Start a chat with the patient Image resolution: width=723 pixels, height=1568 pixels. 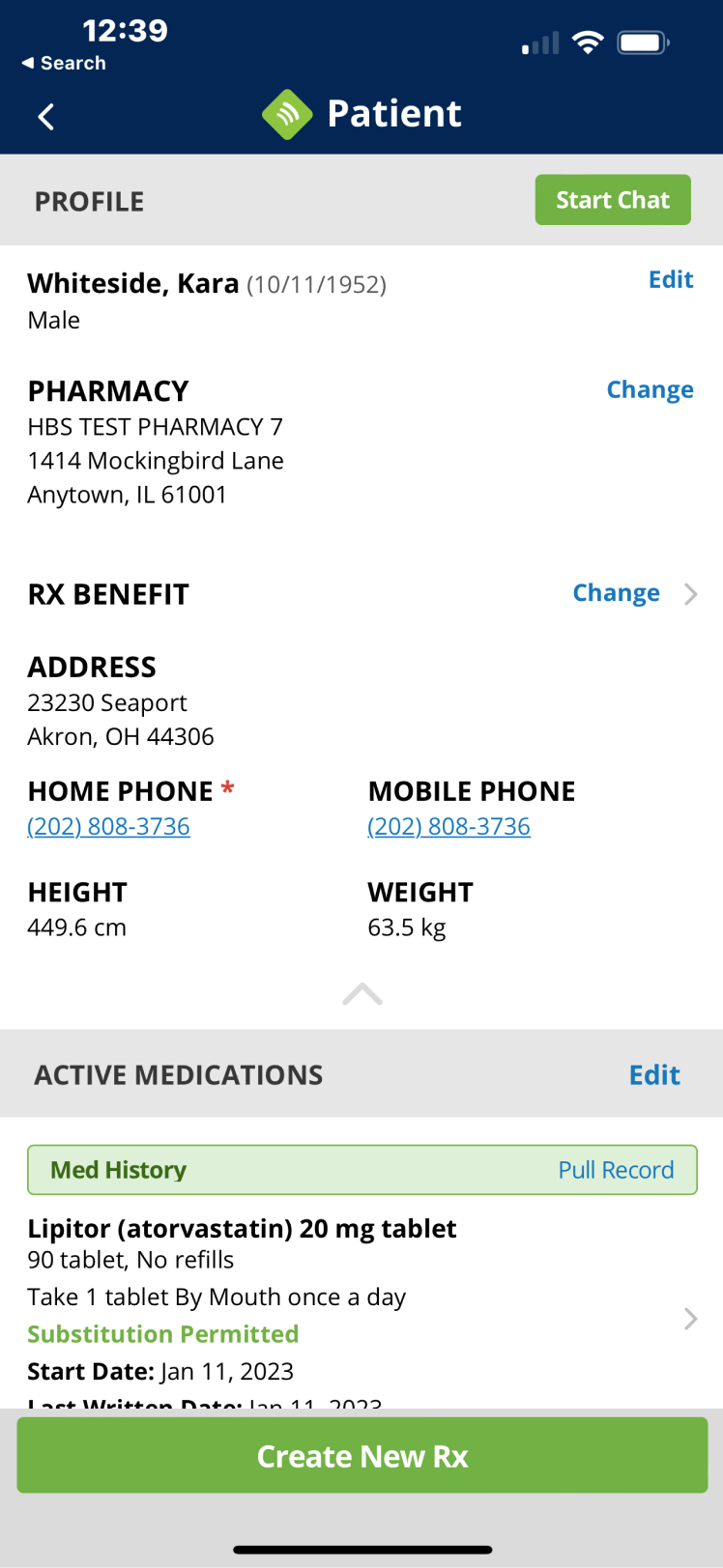613,200
